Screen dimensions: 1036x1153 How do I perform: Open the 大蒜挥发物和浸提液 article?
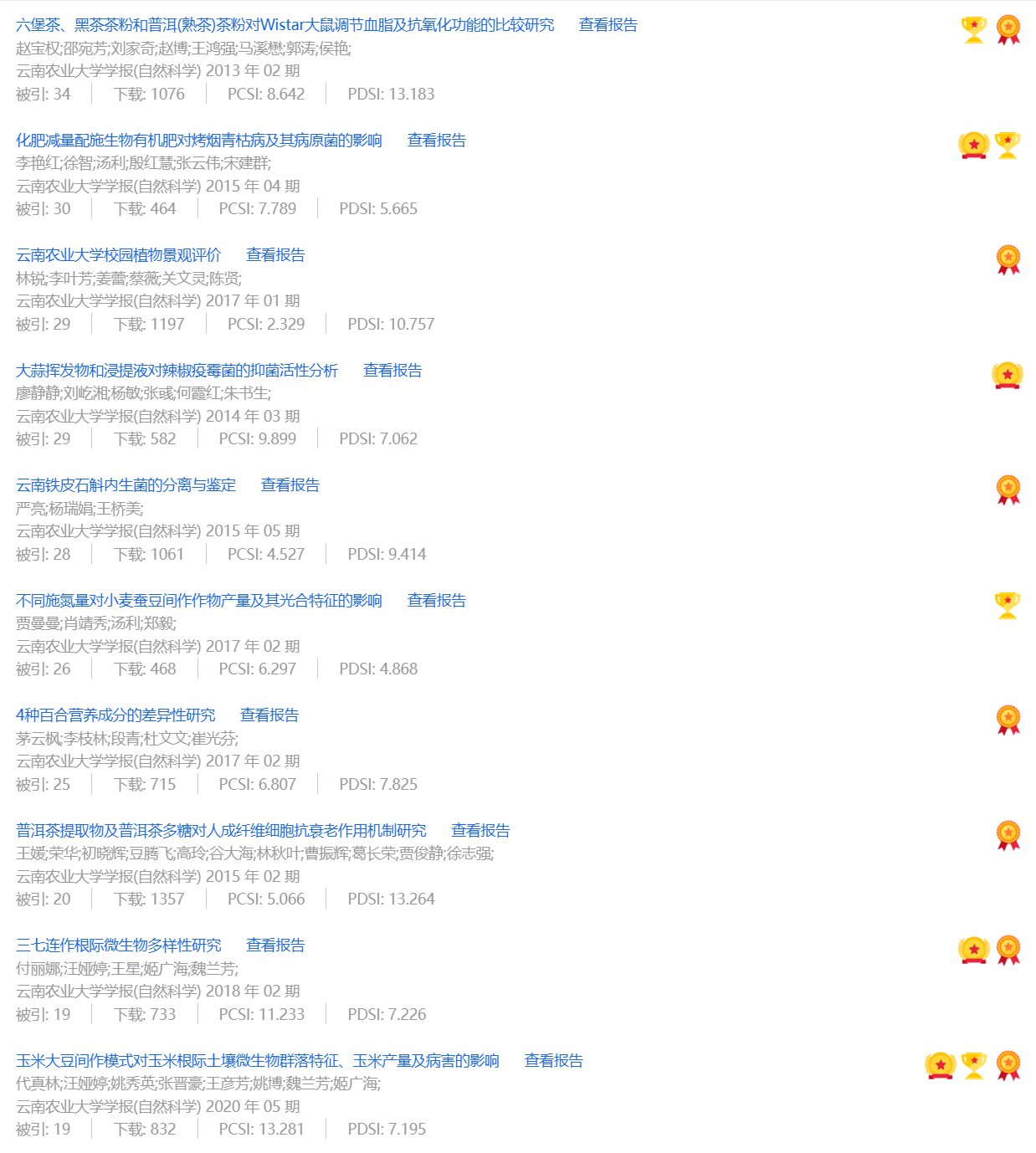pyautogui.click(x=177, y=371)
